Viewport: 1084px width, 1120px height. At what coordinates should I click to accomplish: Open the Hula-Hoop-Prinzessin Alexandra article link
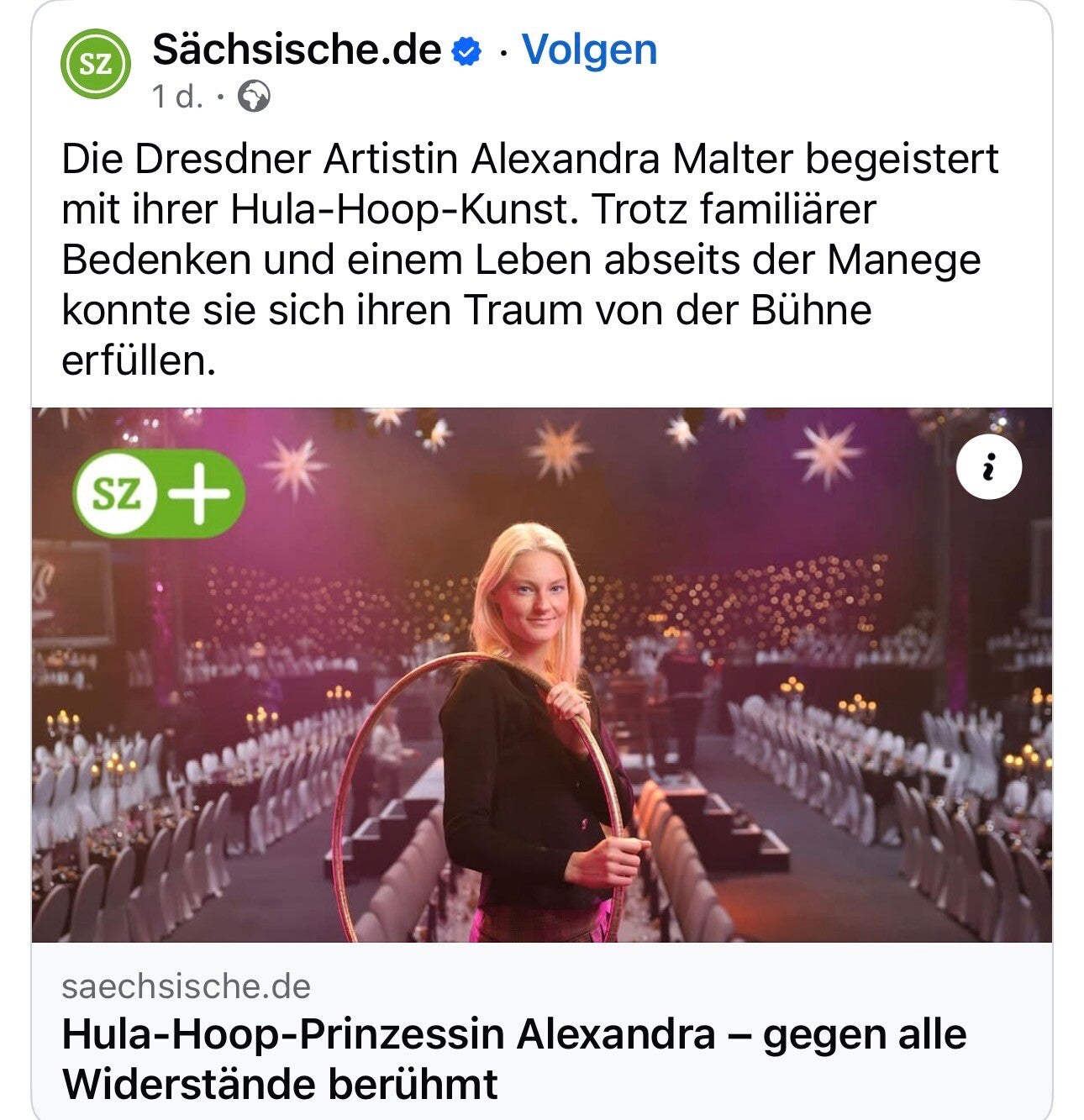click(513, 1058)
